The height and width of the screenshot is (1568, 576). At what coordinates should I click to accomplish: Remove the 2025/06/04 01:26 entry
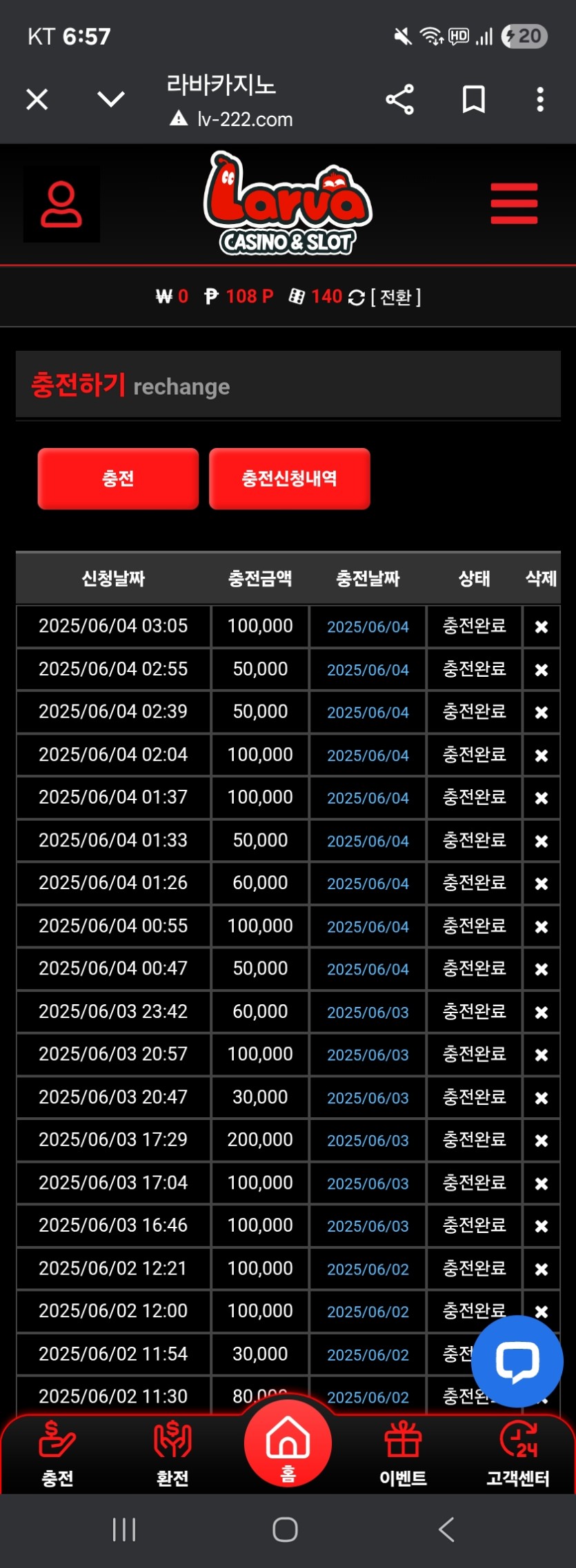click(x=542, y=884)
